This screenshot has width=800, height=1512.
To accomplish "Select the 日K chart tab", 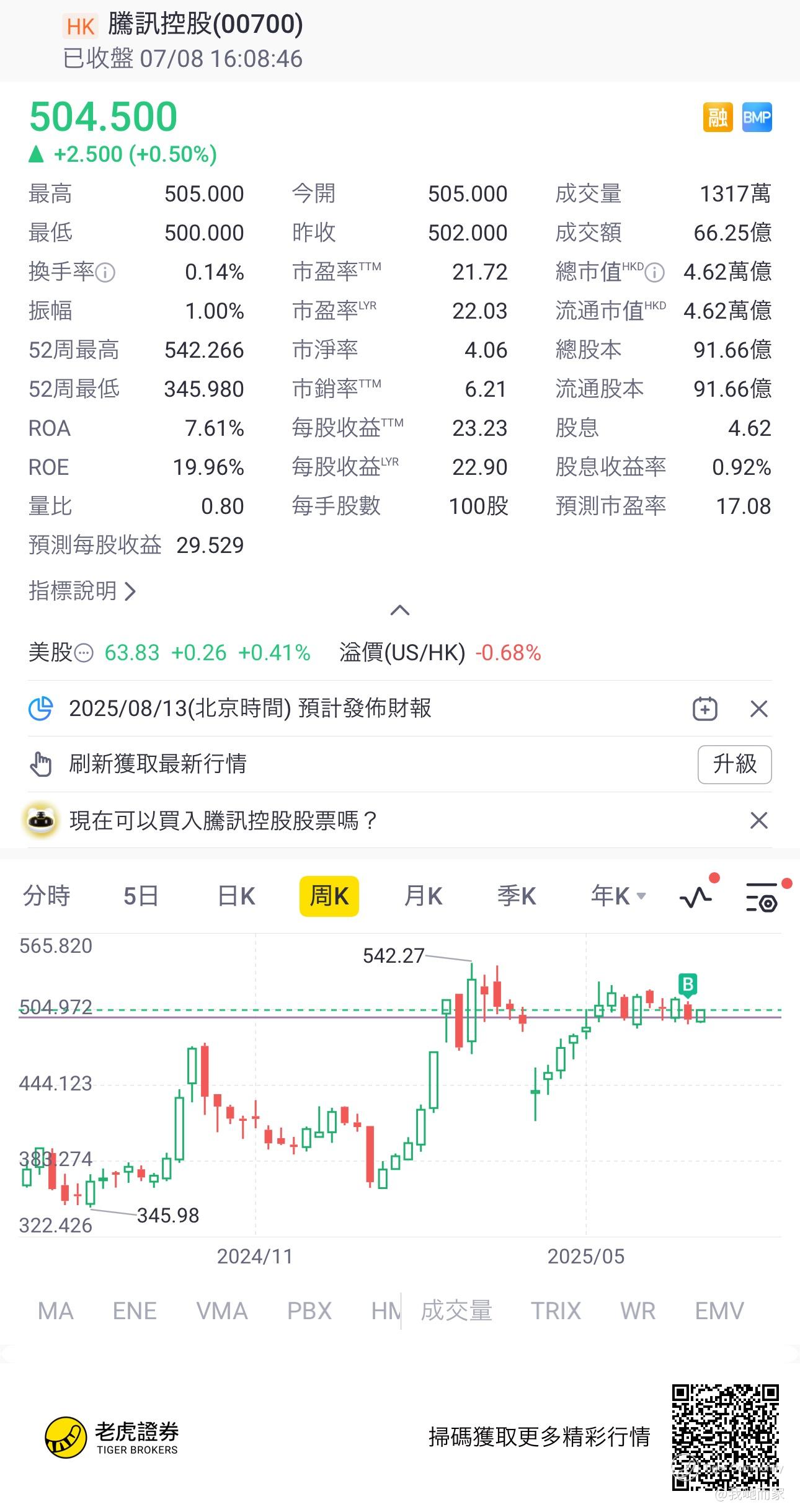I will coord(236,896).
